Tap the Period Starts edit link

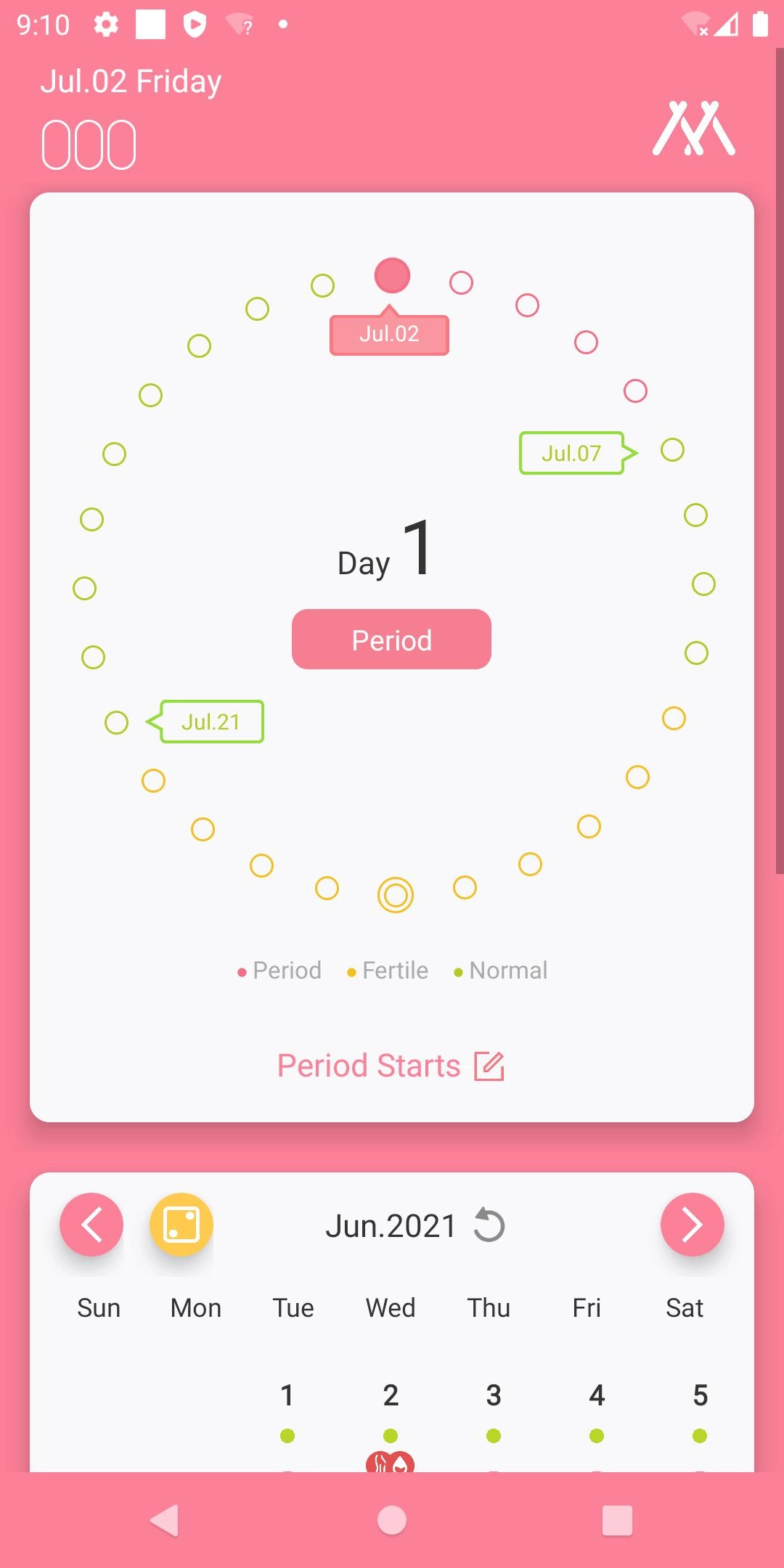pyautogui.click(x=391, y=1066)
